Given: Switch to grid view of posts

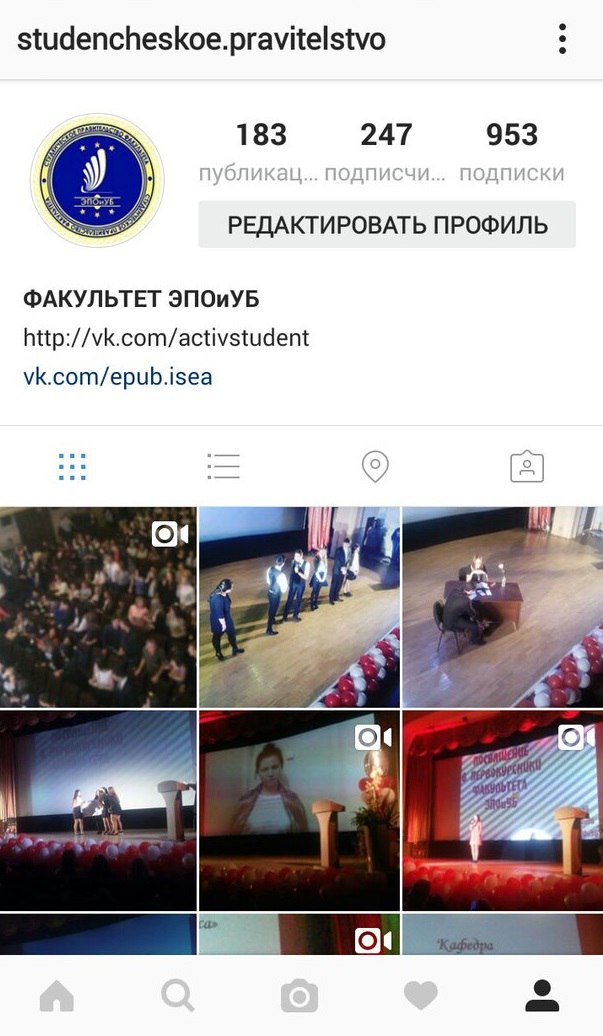Looking at the screenshot, I should point(72,466).
